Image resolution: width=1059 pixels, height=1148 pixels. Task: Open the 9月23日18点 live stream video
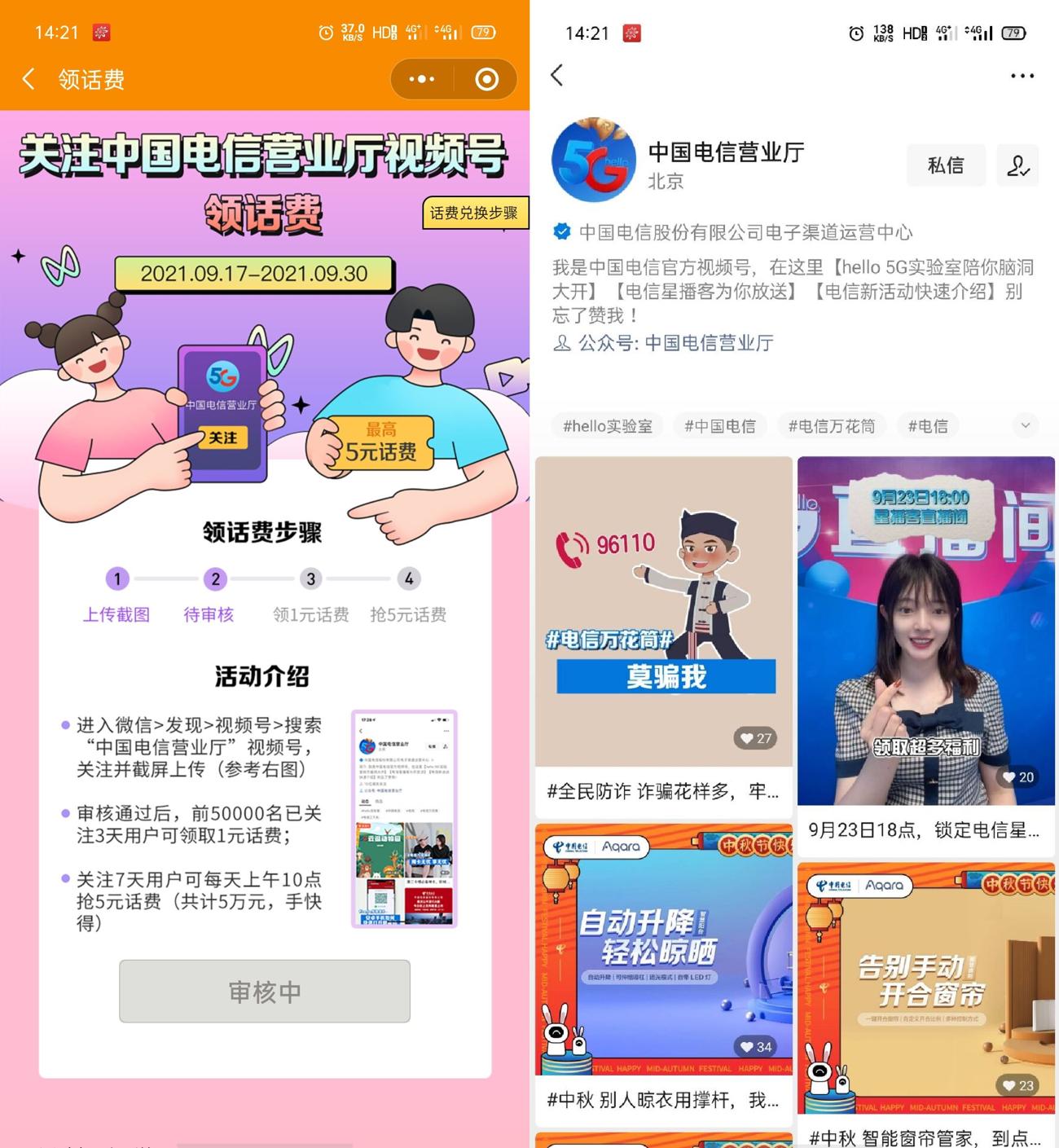(925, 631)
